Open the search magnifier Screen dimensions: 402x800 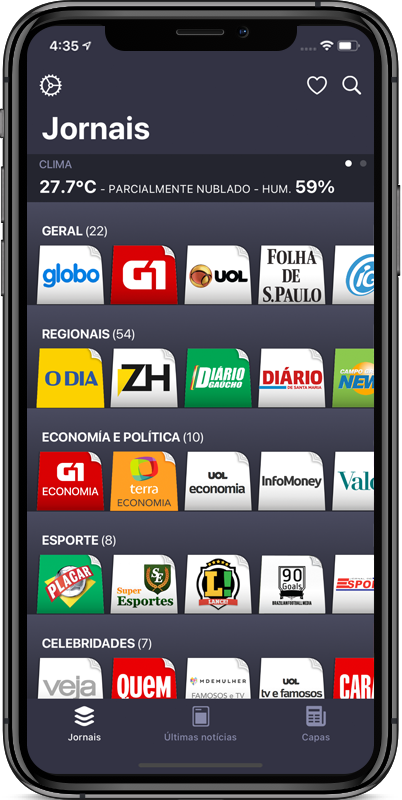point(351,85)
